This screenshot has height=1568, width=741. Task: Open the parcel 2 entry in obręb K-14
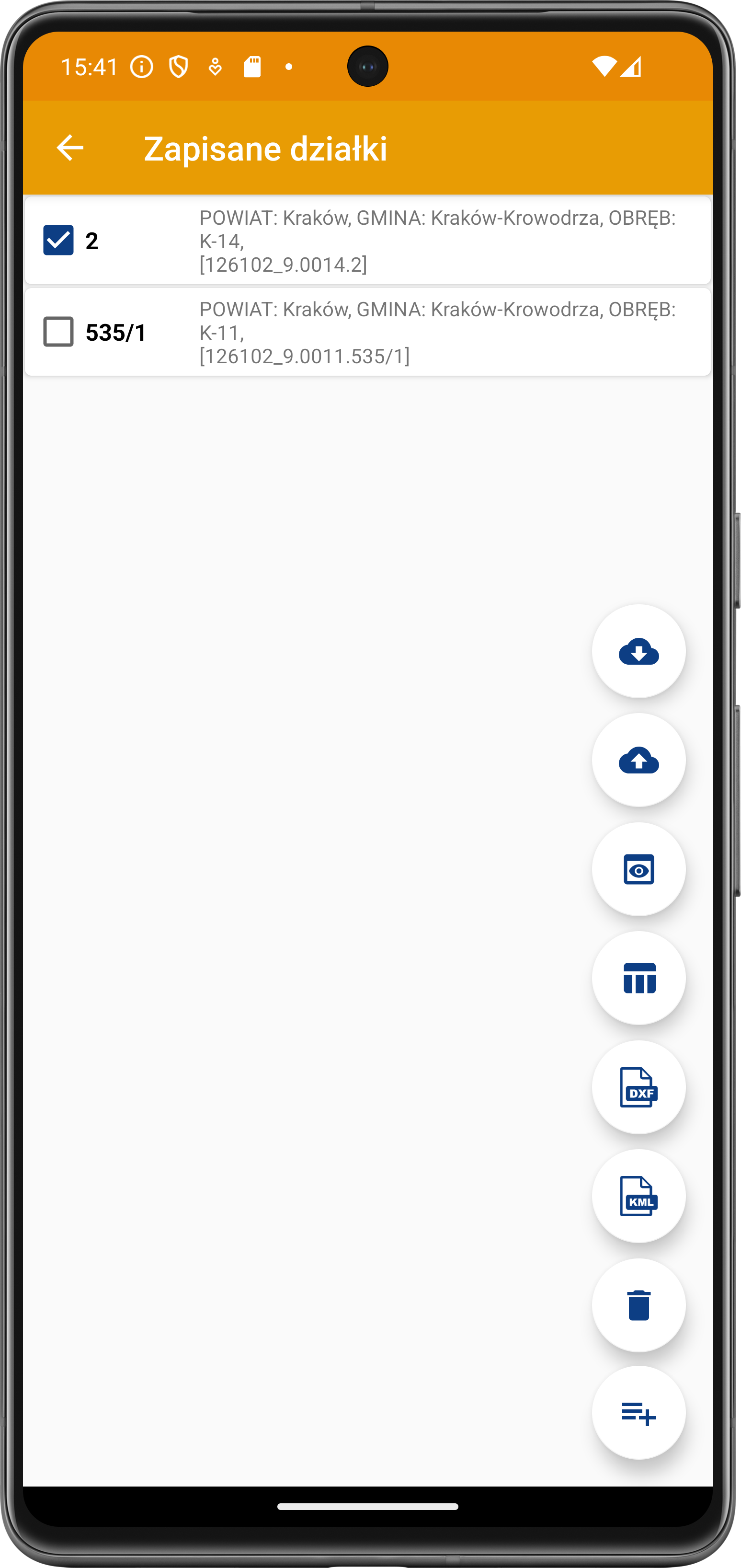(x=437, y=241)
